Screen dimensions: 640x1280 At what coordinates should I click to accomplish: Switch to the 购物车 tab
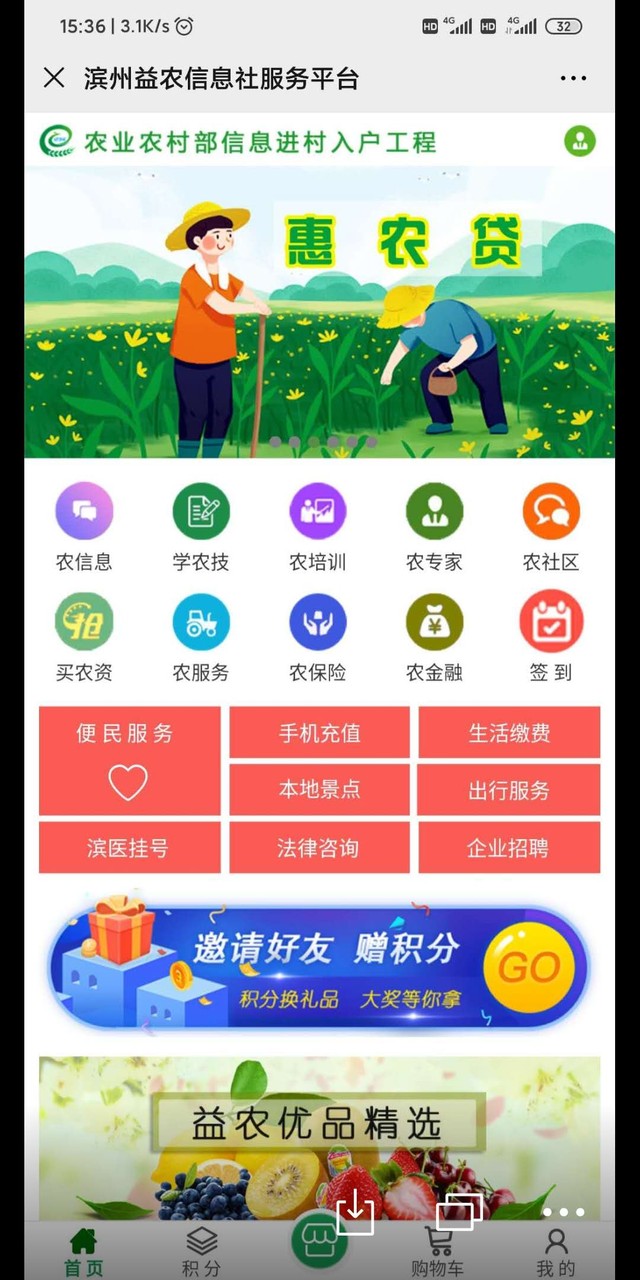click(x=438, y=1252)
